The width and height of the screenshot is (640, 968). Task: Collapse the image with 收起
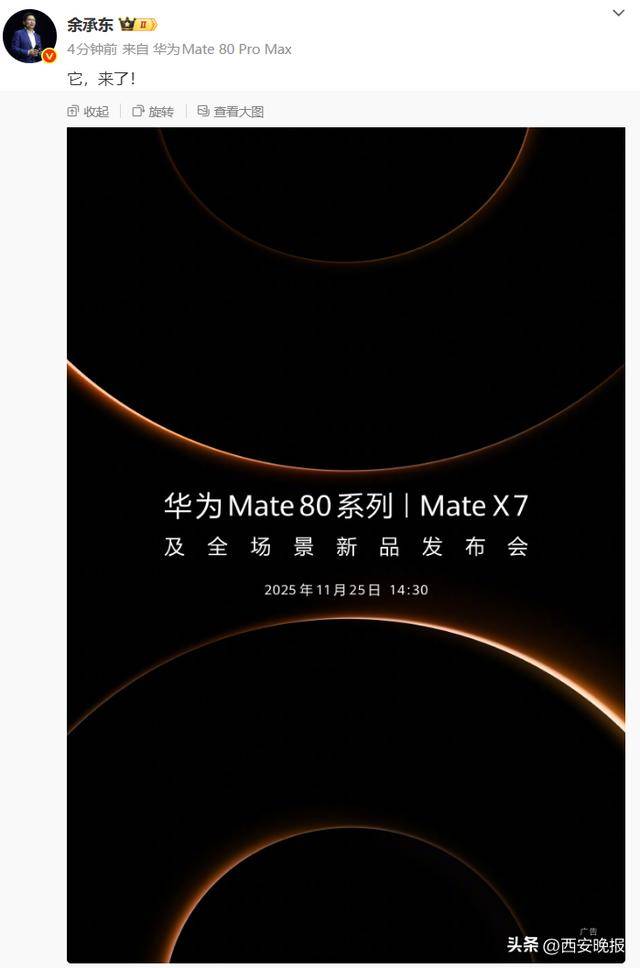[x=88, y=112]
